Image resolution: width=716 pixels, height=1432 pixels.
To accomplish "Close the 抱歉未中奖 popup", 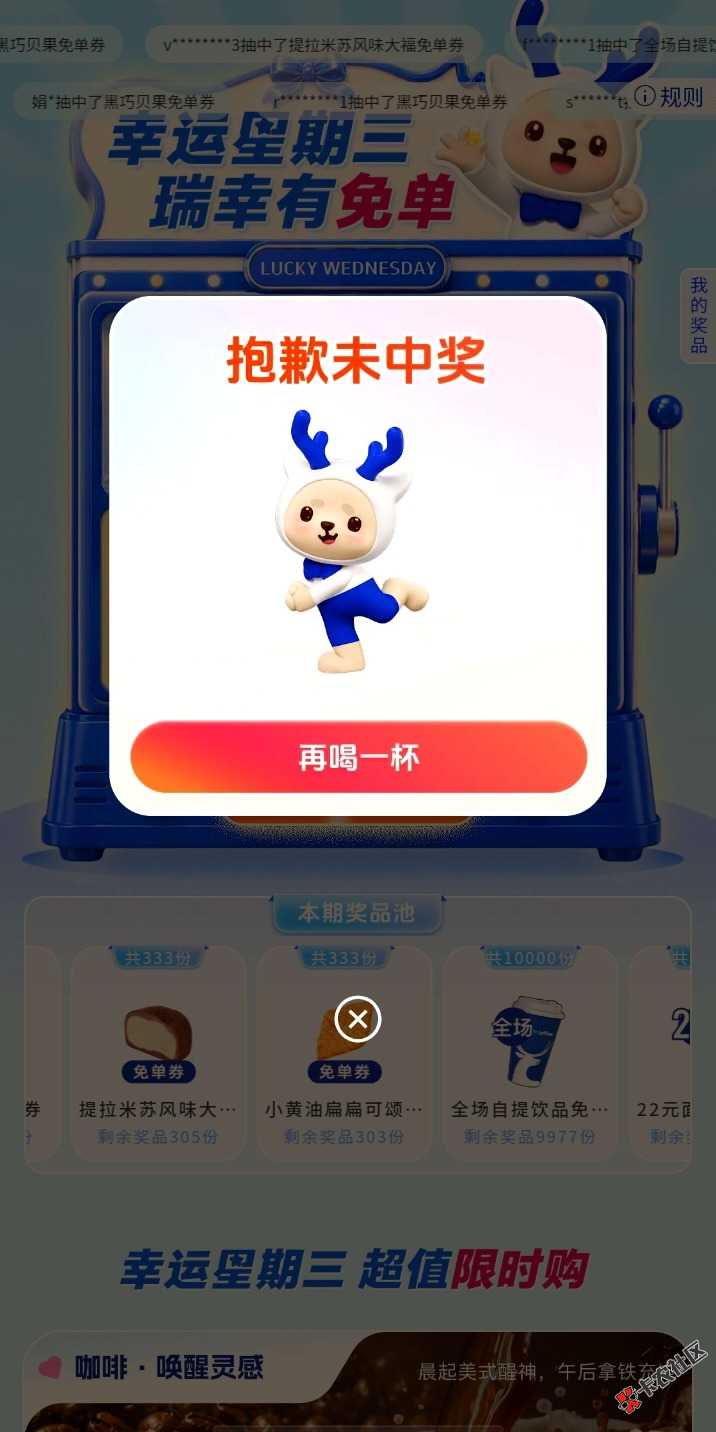I will point(358,1019).
